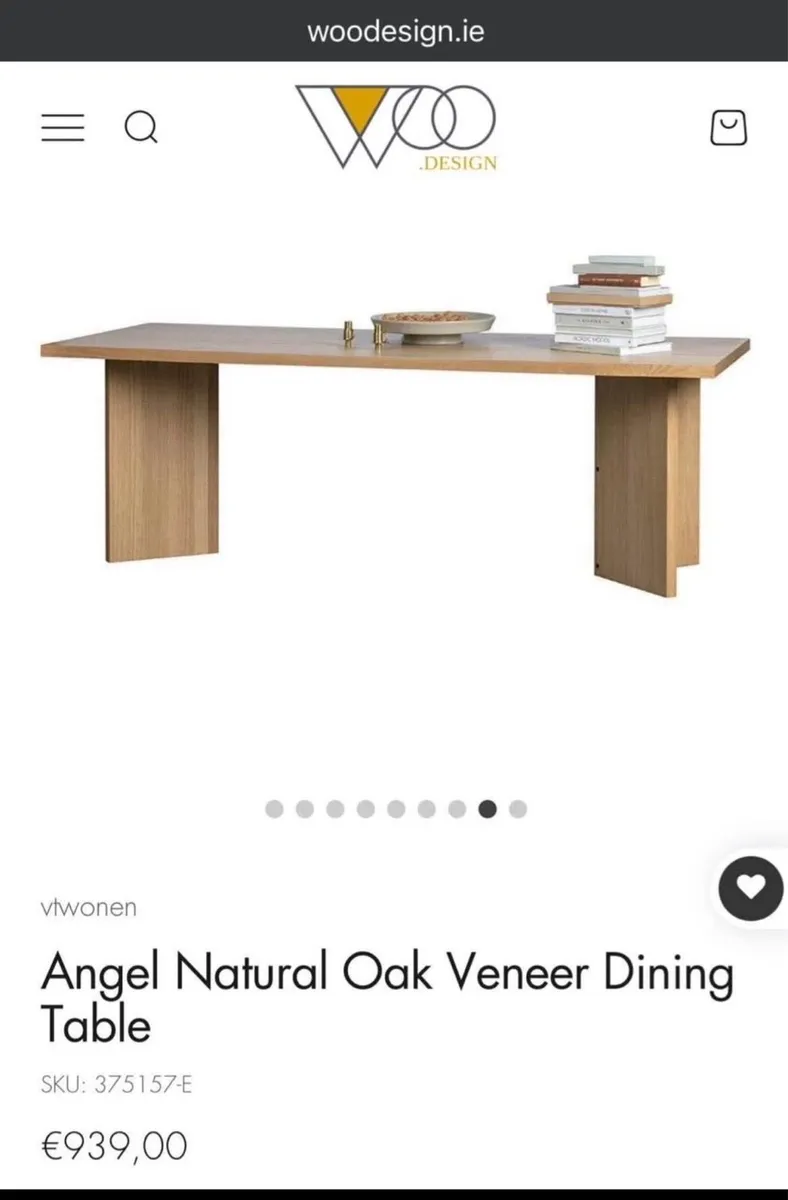This screenshot has width=788, height=1200.
Task: Toggle the wishlist heart for this product
Action: coord(750,888)
